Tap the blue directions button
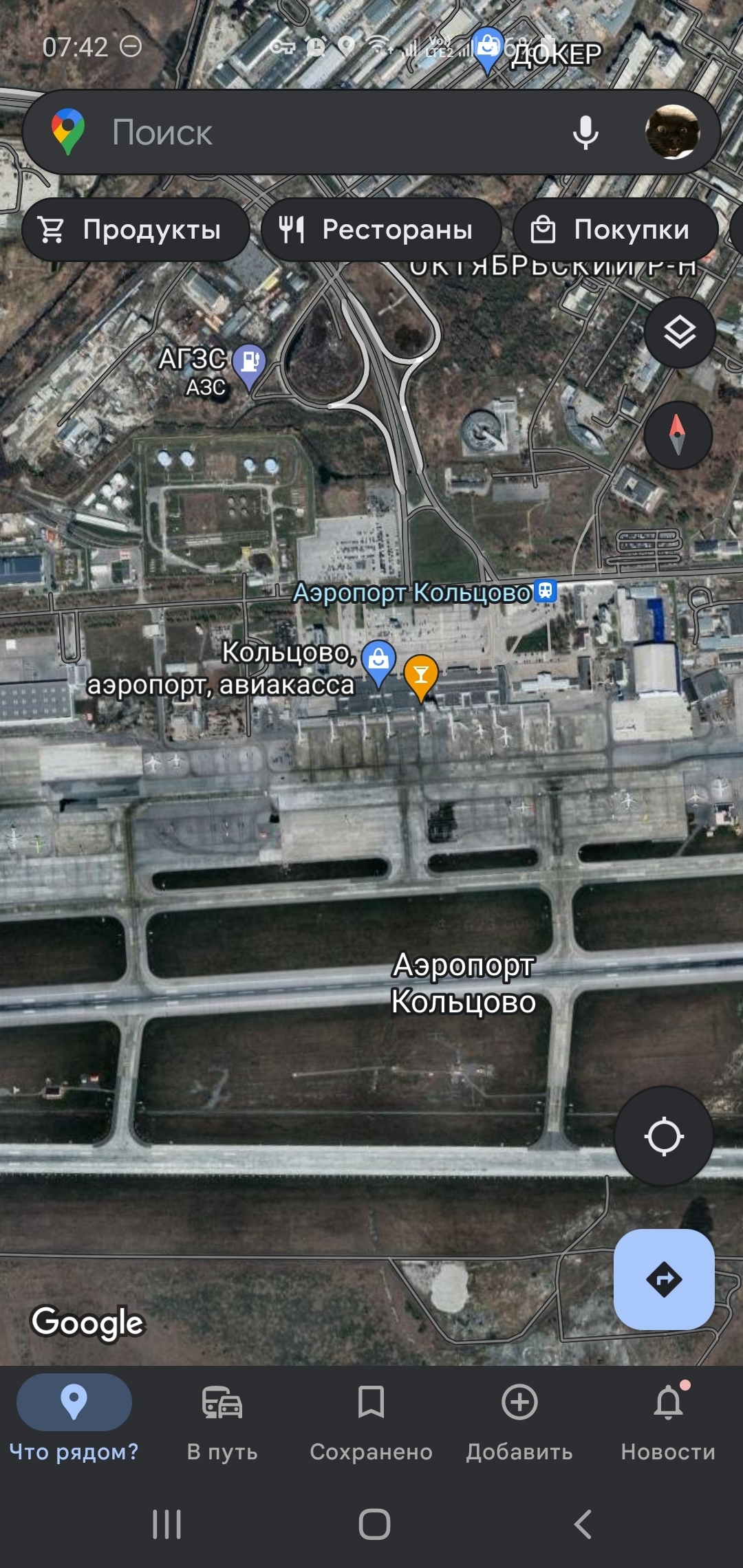 point(663,1279)
